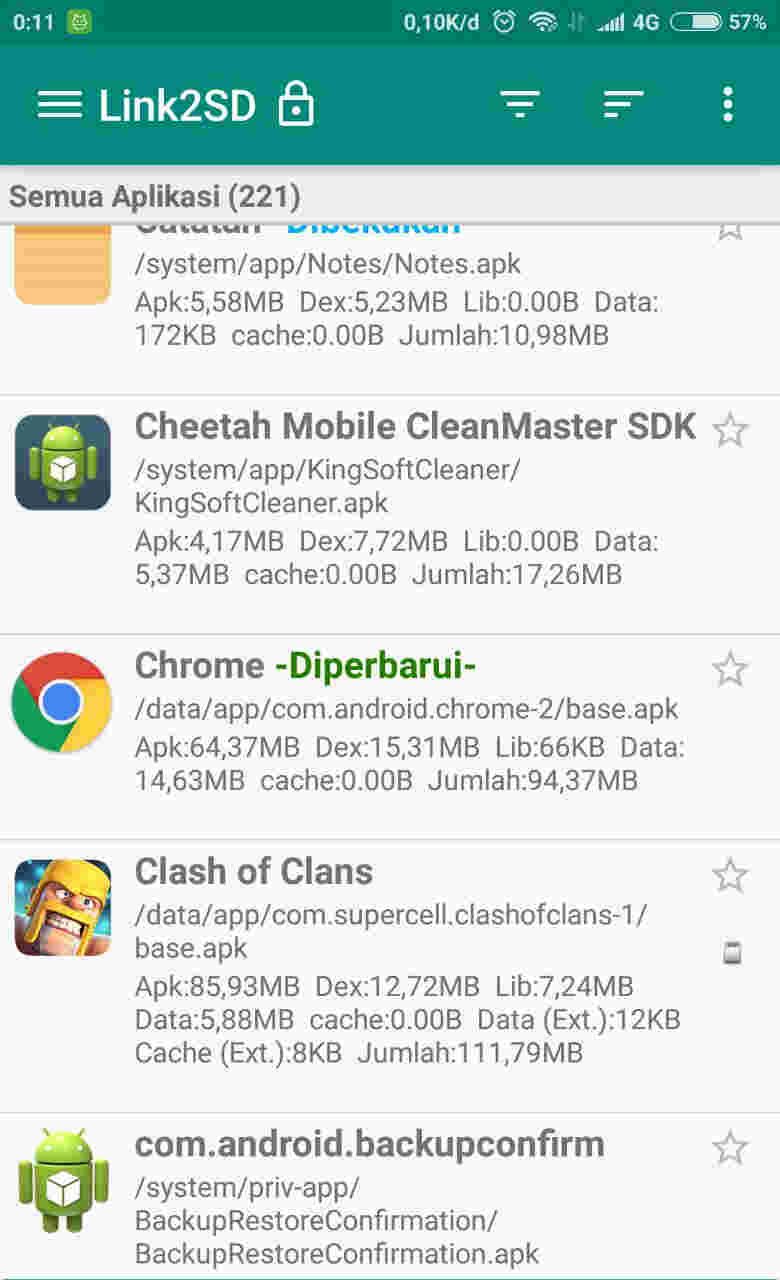Tap the Clash of Clans app icon
The width and height of the screenshot is (780, 1280).
[62, 908]
